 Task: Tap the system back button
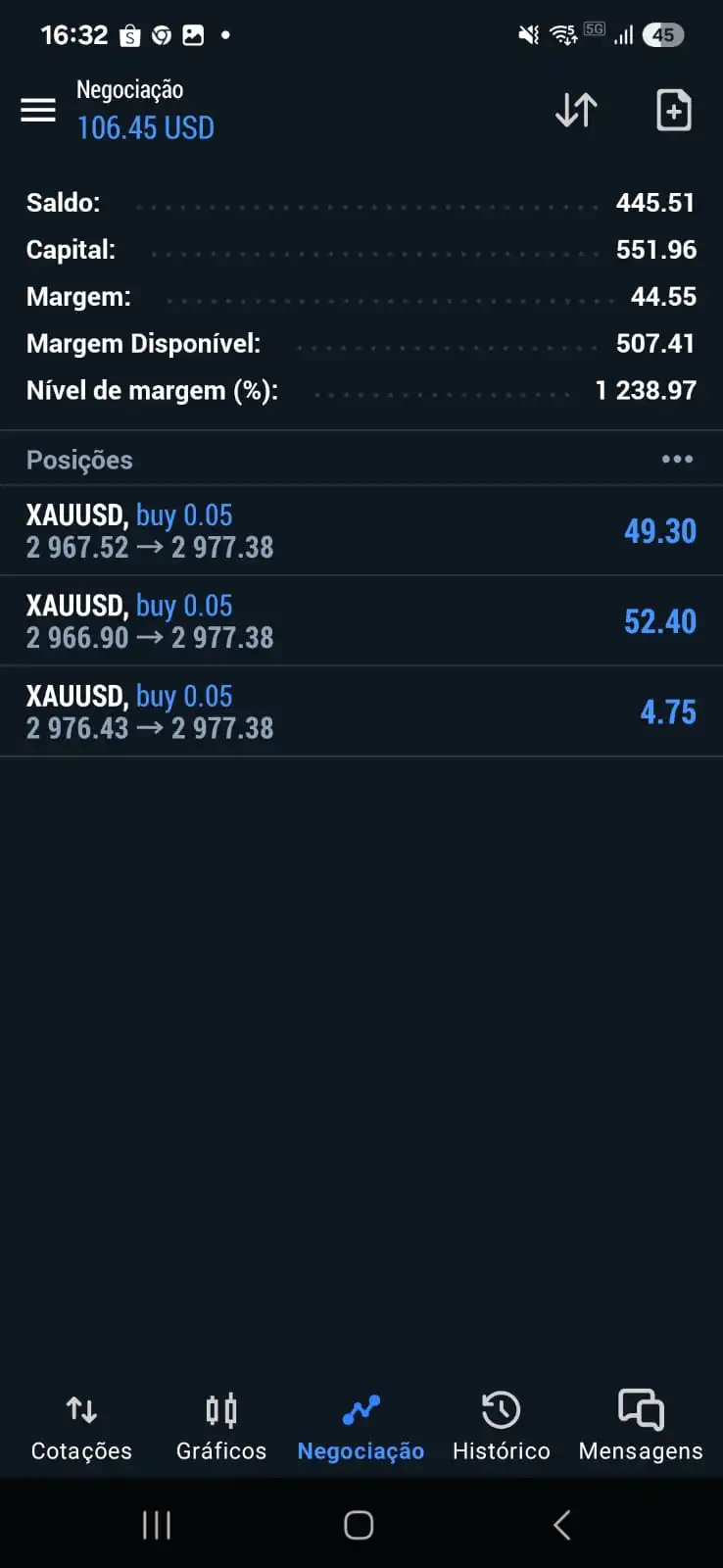(561, 1525)
